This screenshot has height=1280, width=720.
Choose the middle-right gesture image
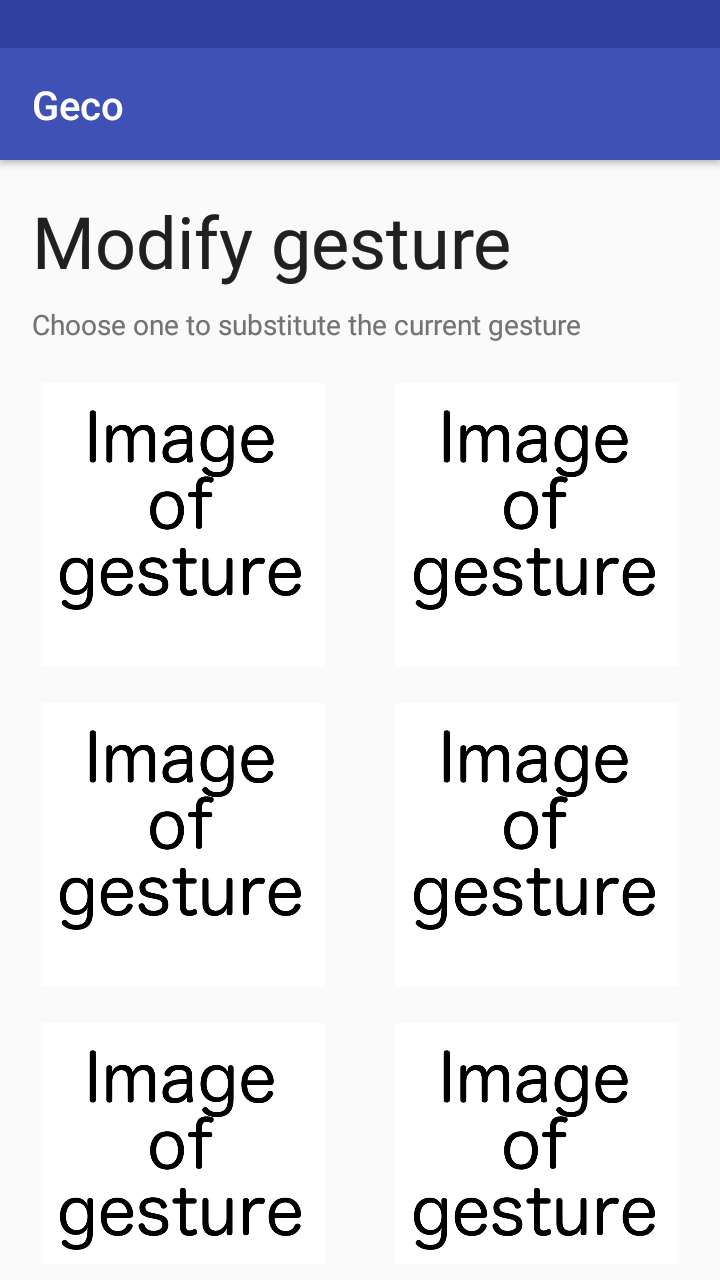tap(536, 843)
